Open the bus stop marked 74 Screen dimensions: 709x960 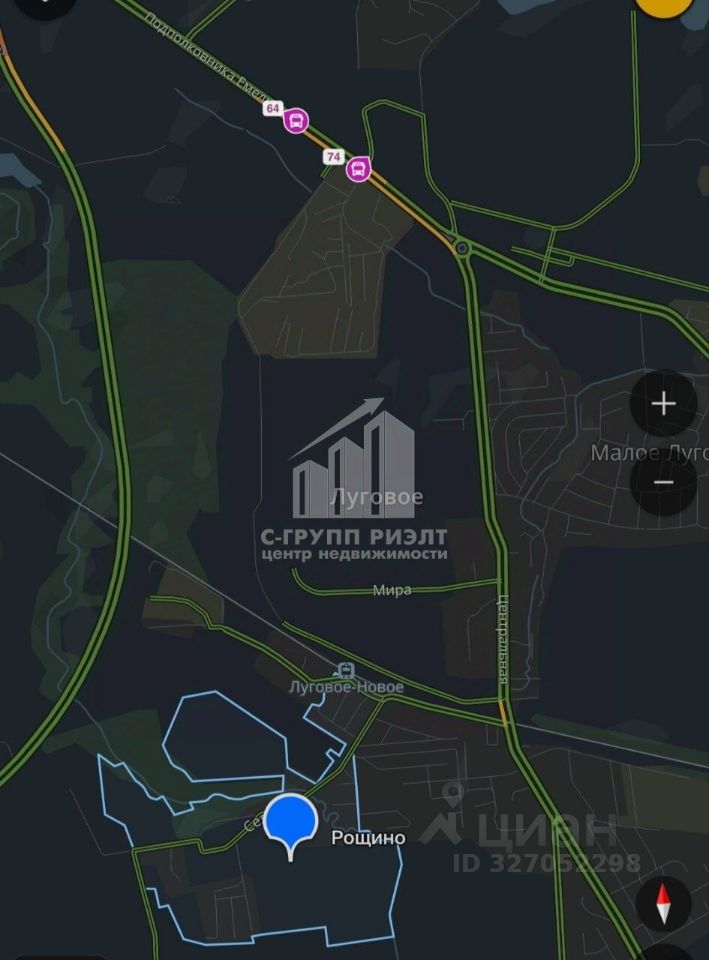click(x=358, y=169)
